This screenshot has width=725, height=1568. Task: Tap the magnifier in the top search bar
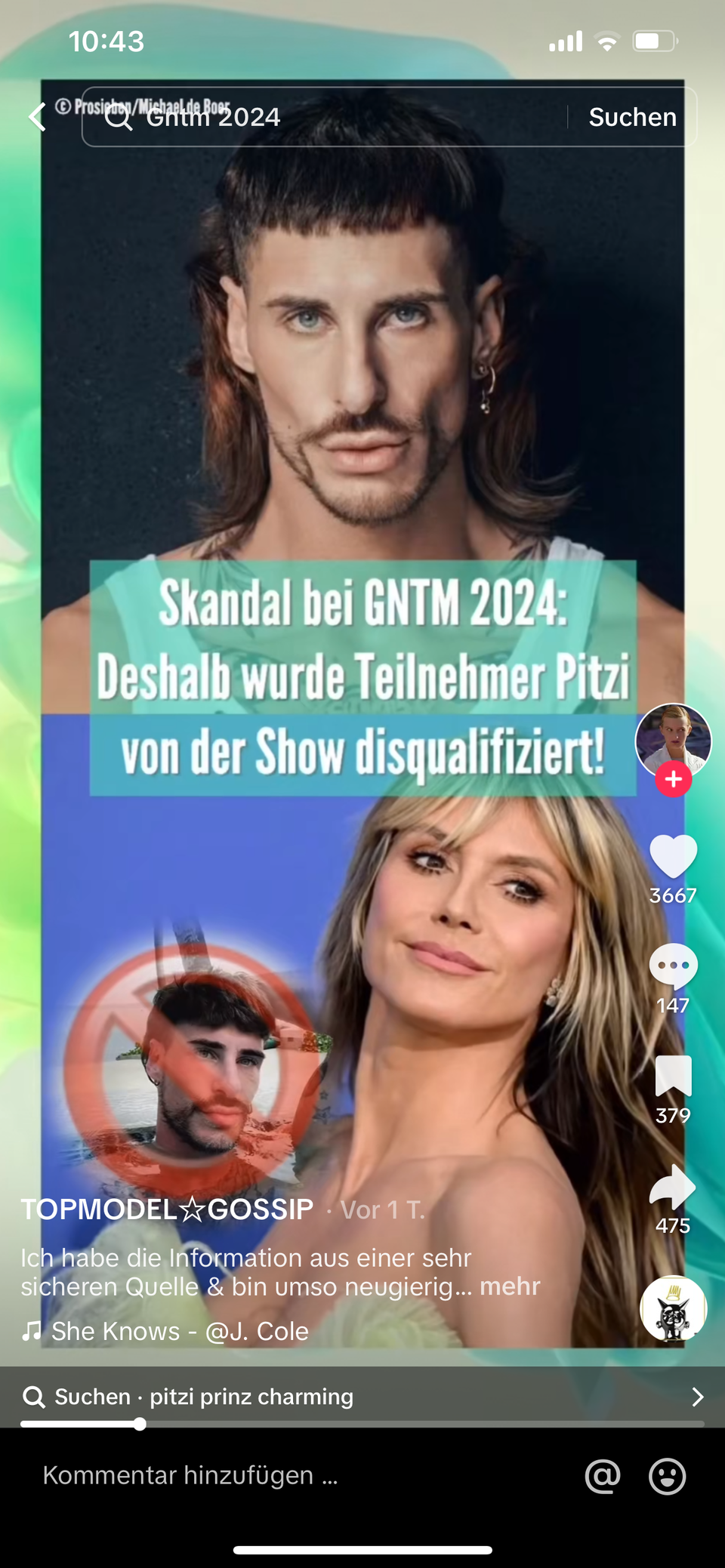pyautogui.click(x=121, y=117)
